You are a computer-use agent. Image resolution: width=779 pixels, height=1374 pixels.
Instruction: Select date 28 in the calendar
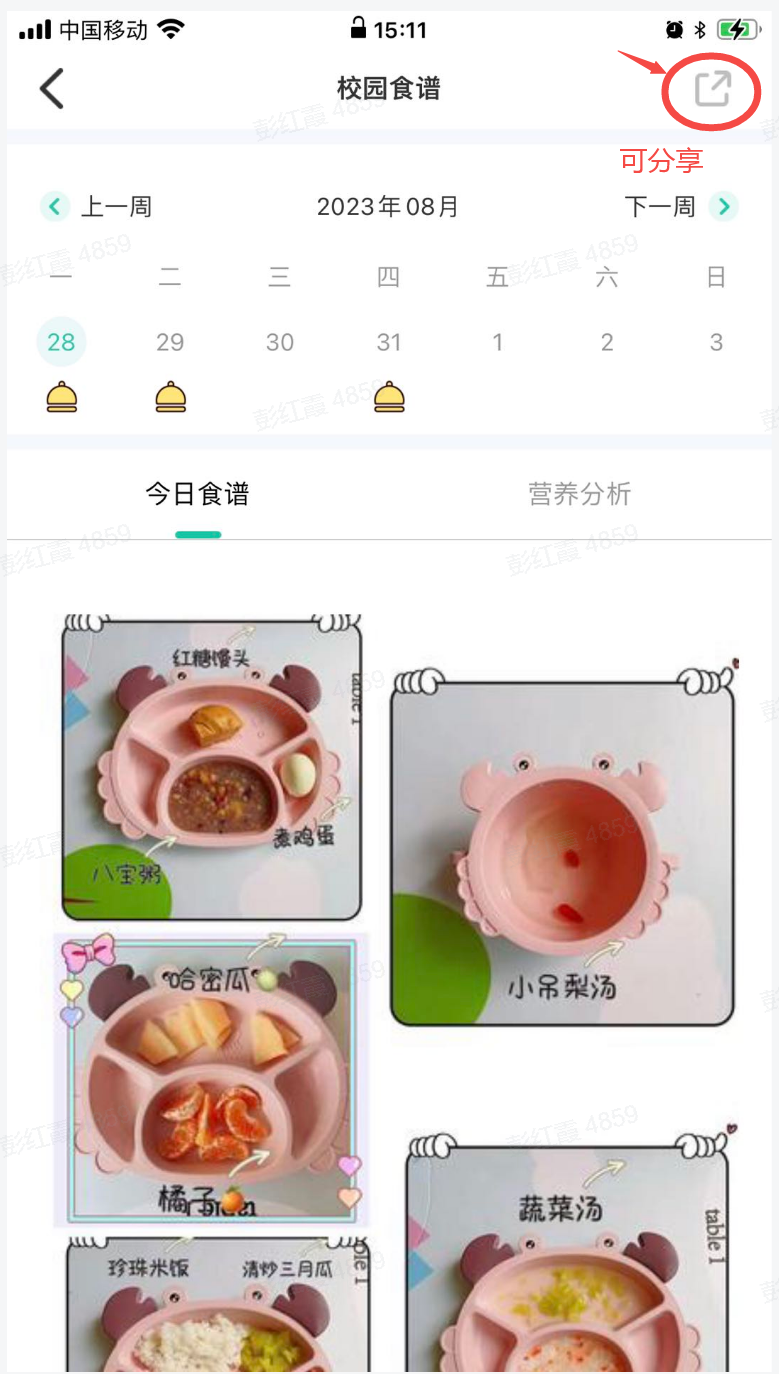pos(61,342)
